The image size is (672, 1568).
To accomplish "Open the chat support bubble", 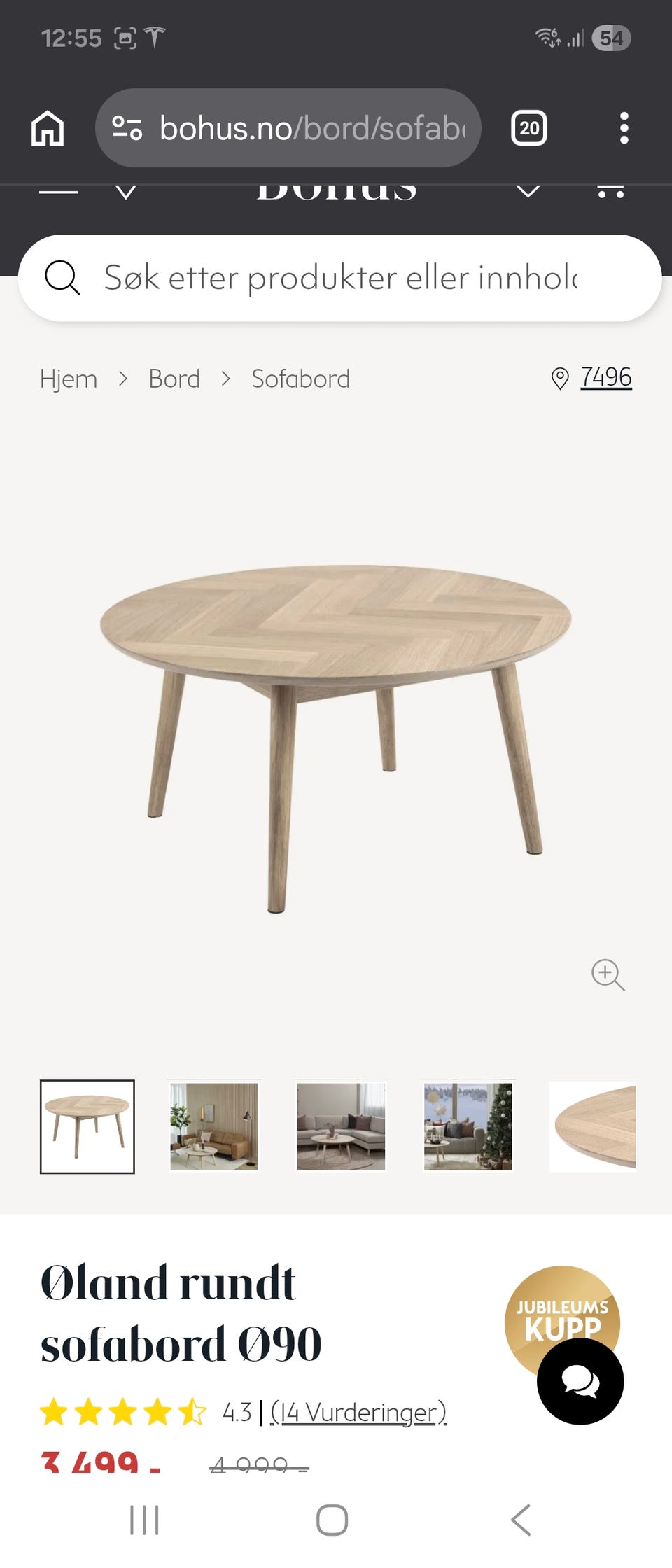I will (x=580, y=1381).
